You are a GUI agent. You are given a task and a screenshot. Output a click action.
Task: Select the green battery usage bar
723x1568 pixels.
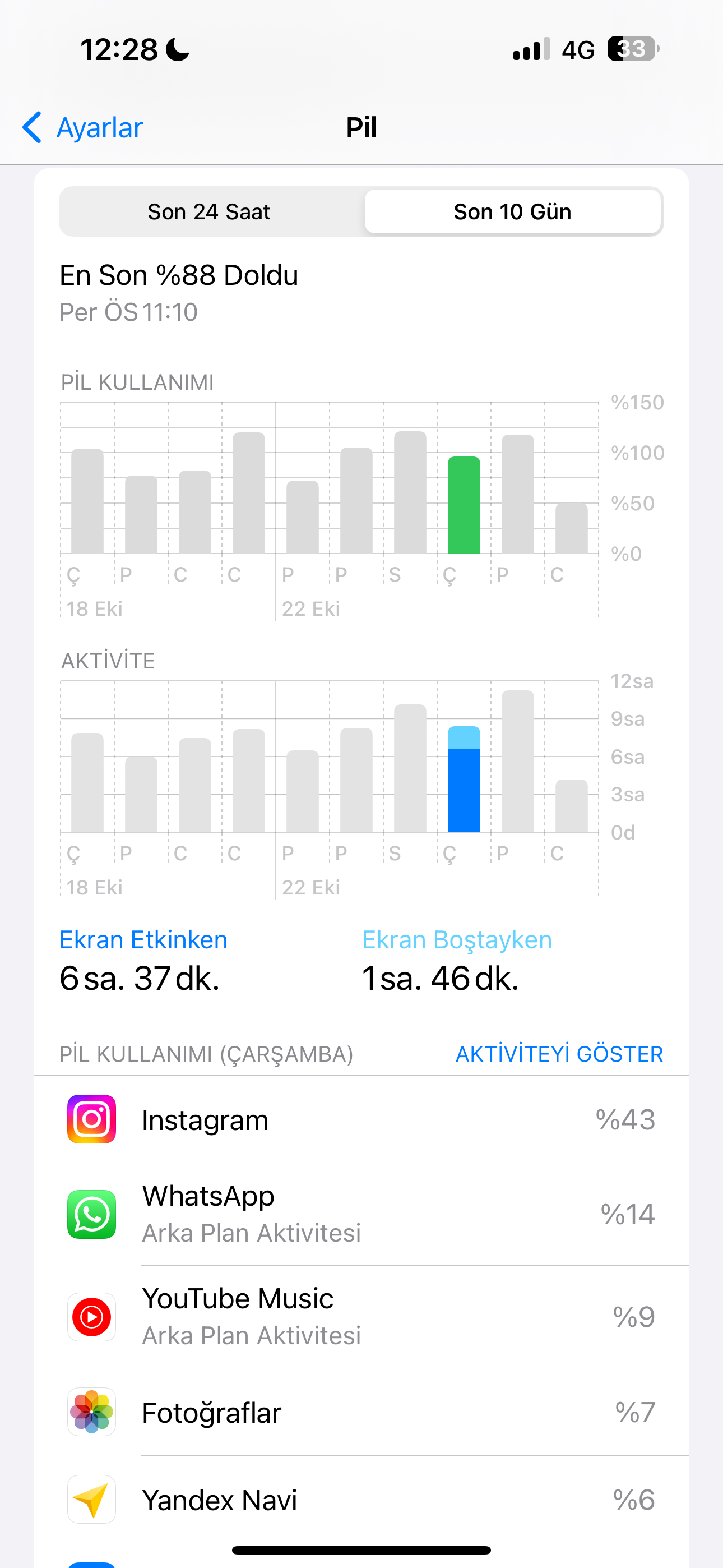pos(464,505)
